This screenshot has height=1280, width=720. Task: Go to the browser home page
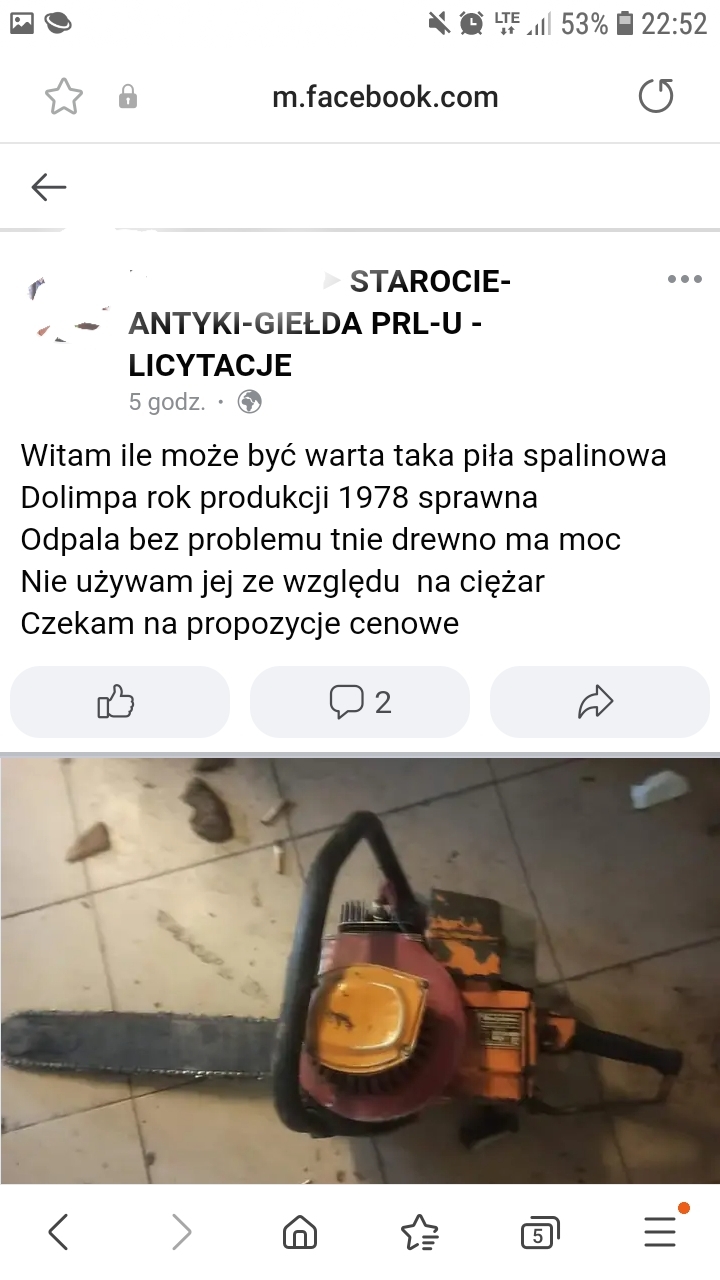pyautogui.click(x=300, y=1232)
